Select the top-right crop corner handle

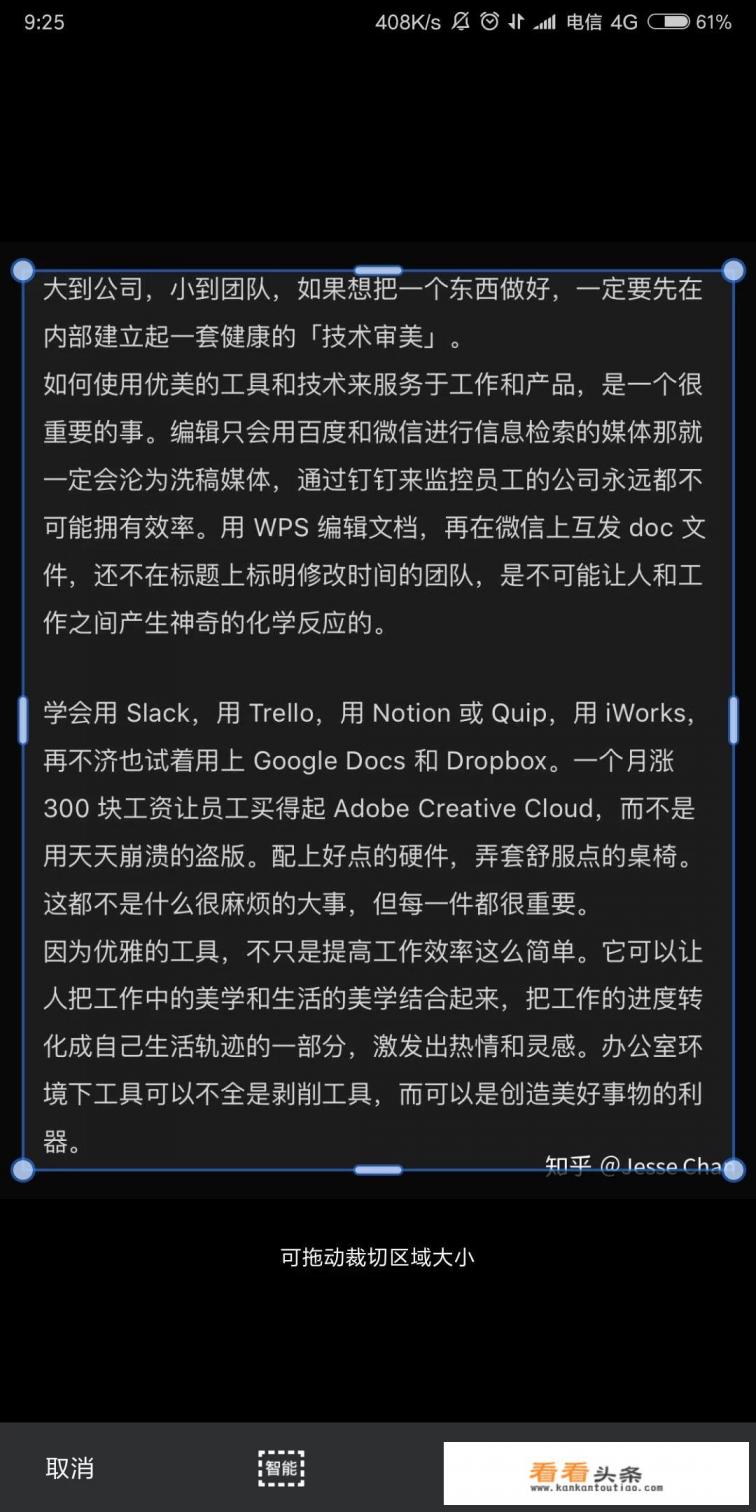[733, 269]
